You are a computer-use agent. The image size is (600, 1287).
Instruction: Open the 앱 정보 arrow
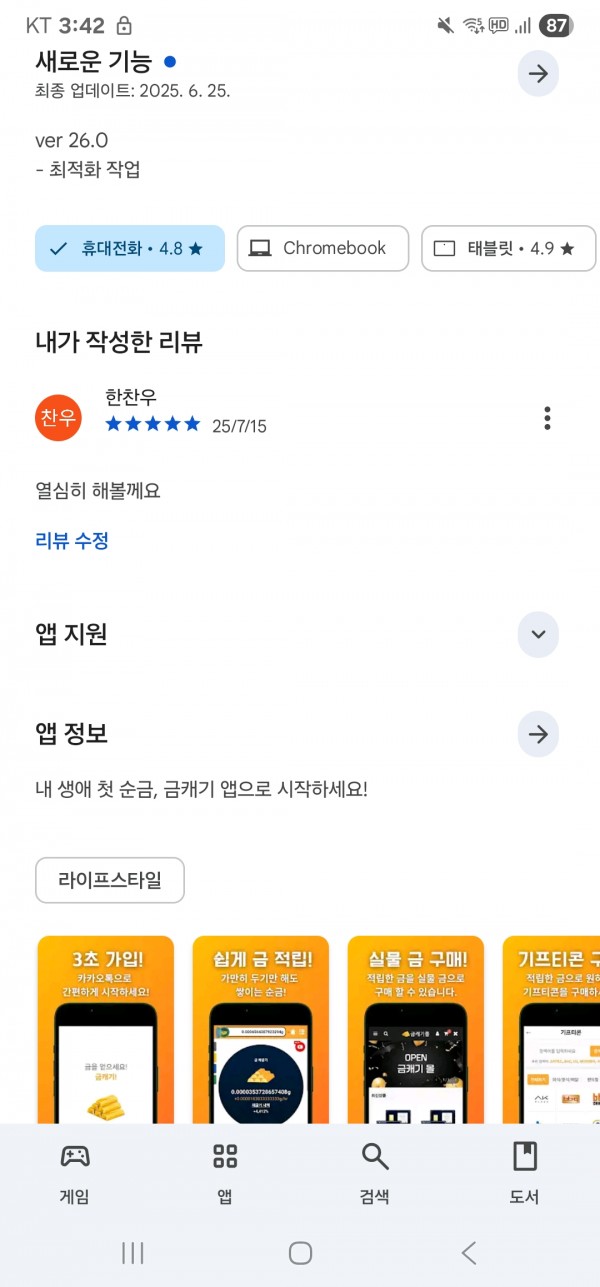point(538,735)
